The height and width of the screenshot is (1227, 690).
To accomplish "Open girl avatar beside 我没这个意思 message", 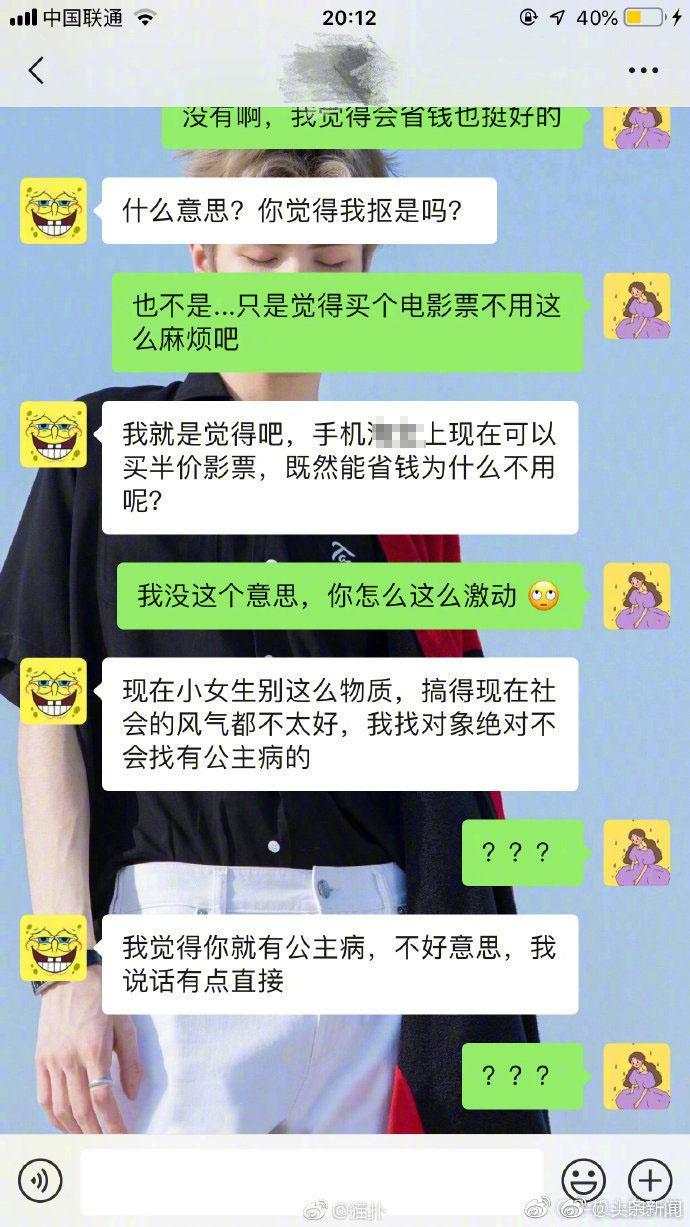I will [636, 597].
